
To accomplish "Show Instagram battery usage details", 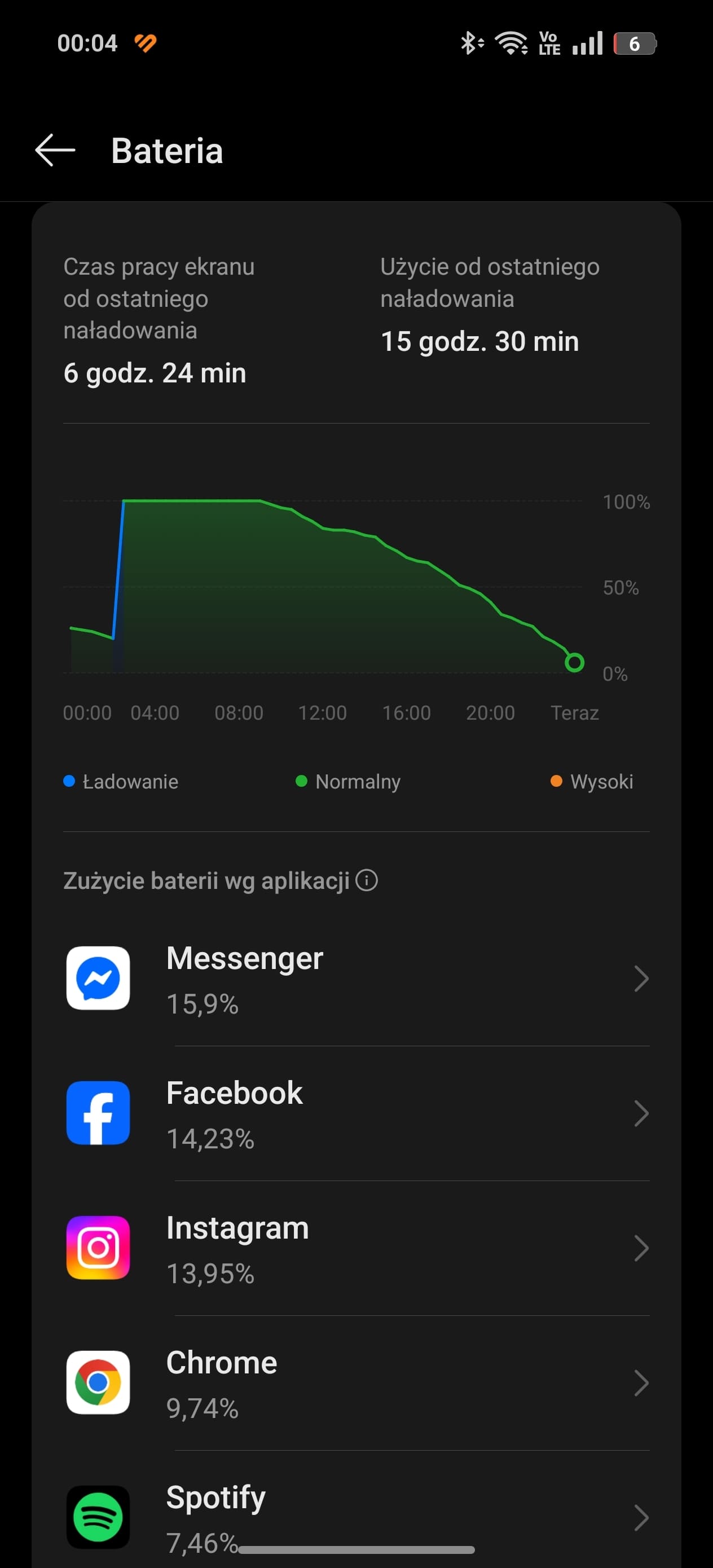I will coord(356,1248).
